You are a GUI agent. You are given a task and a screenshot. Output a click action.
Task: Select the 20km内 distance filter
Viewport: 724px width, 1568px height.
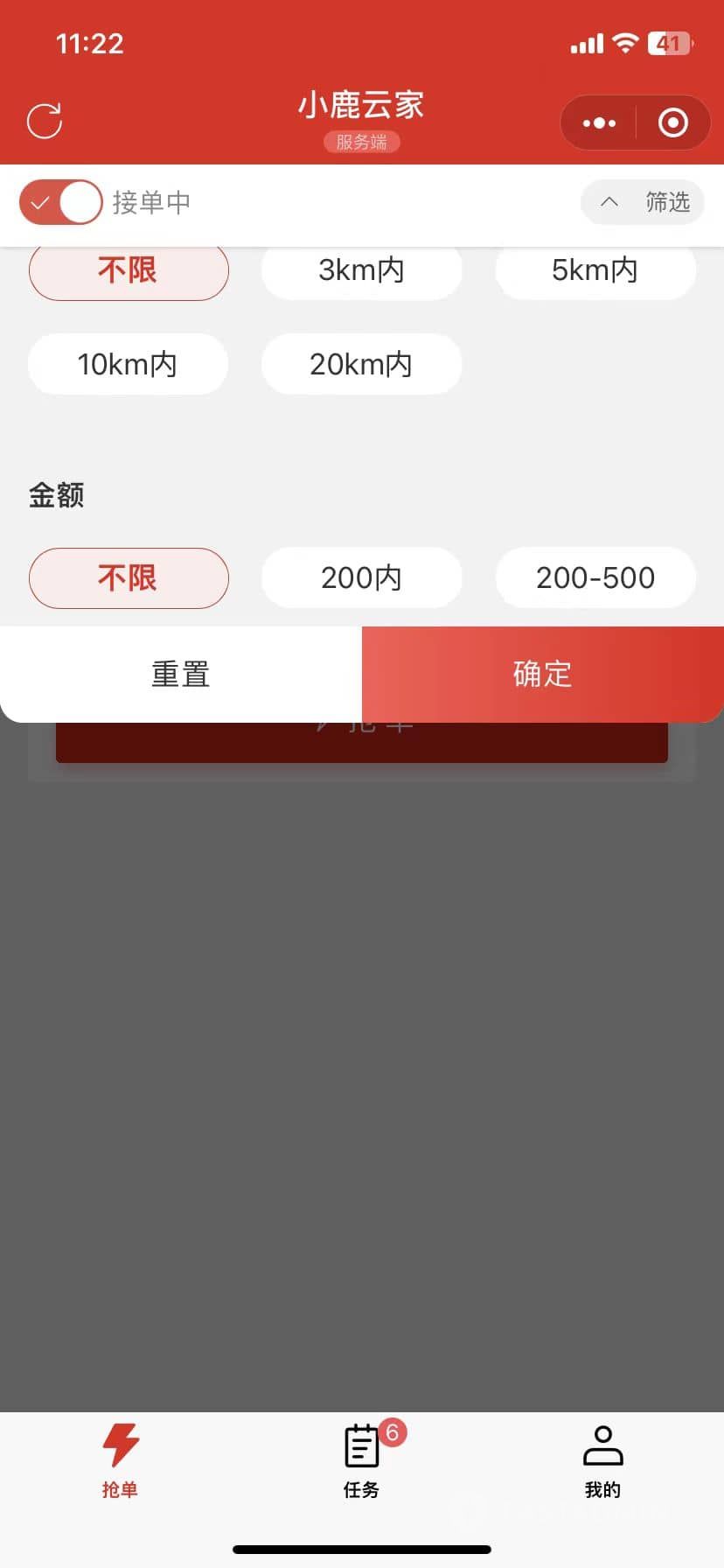pyautogui.click(x=361, y=364)
